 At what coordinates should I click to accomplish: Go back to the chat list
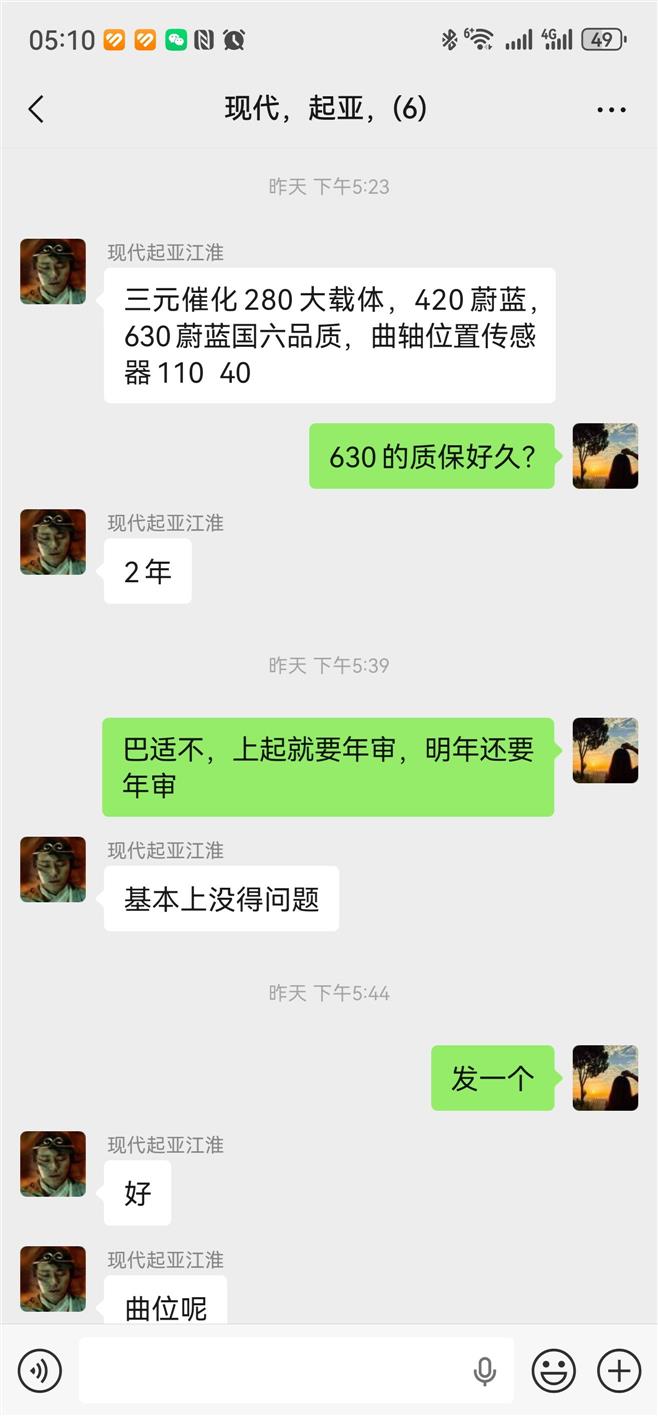click(36, 109)
